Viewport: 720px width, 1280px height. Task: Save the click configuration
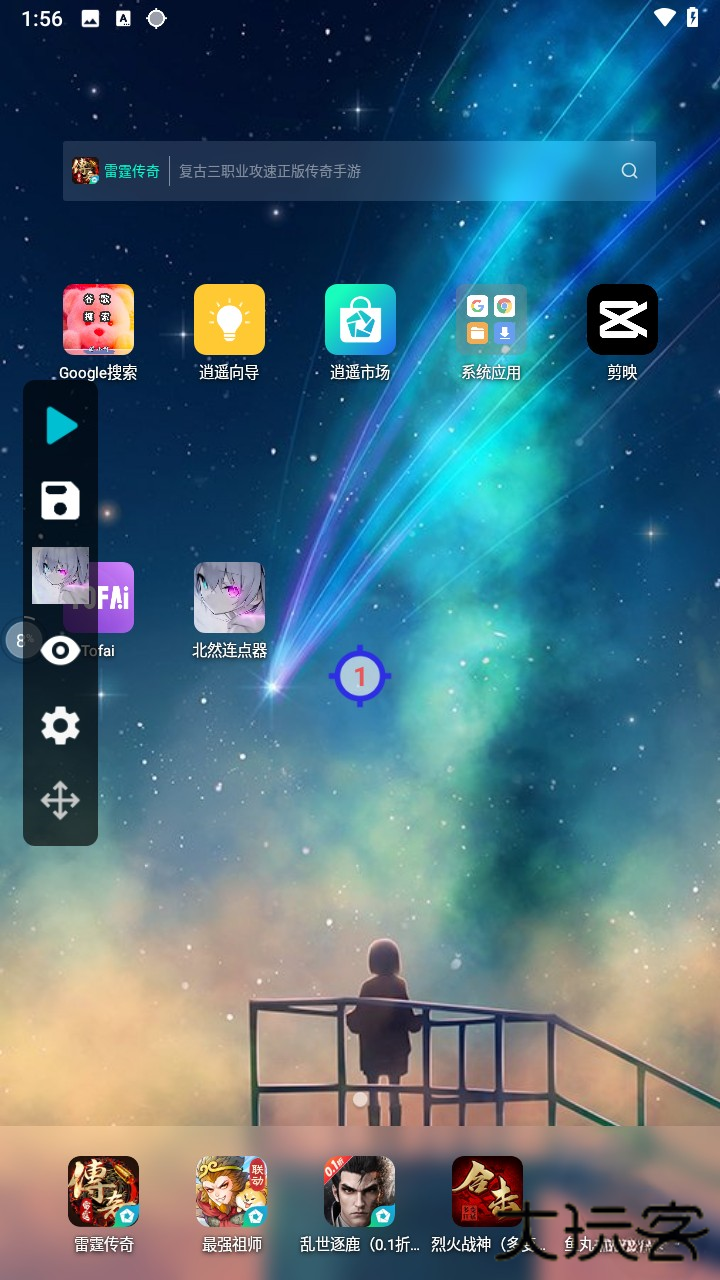pyautogui.click(x=60, y=500)
